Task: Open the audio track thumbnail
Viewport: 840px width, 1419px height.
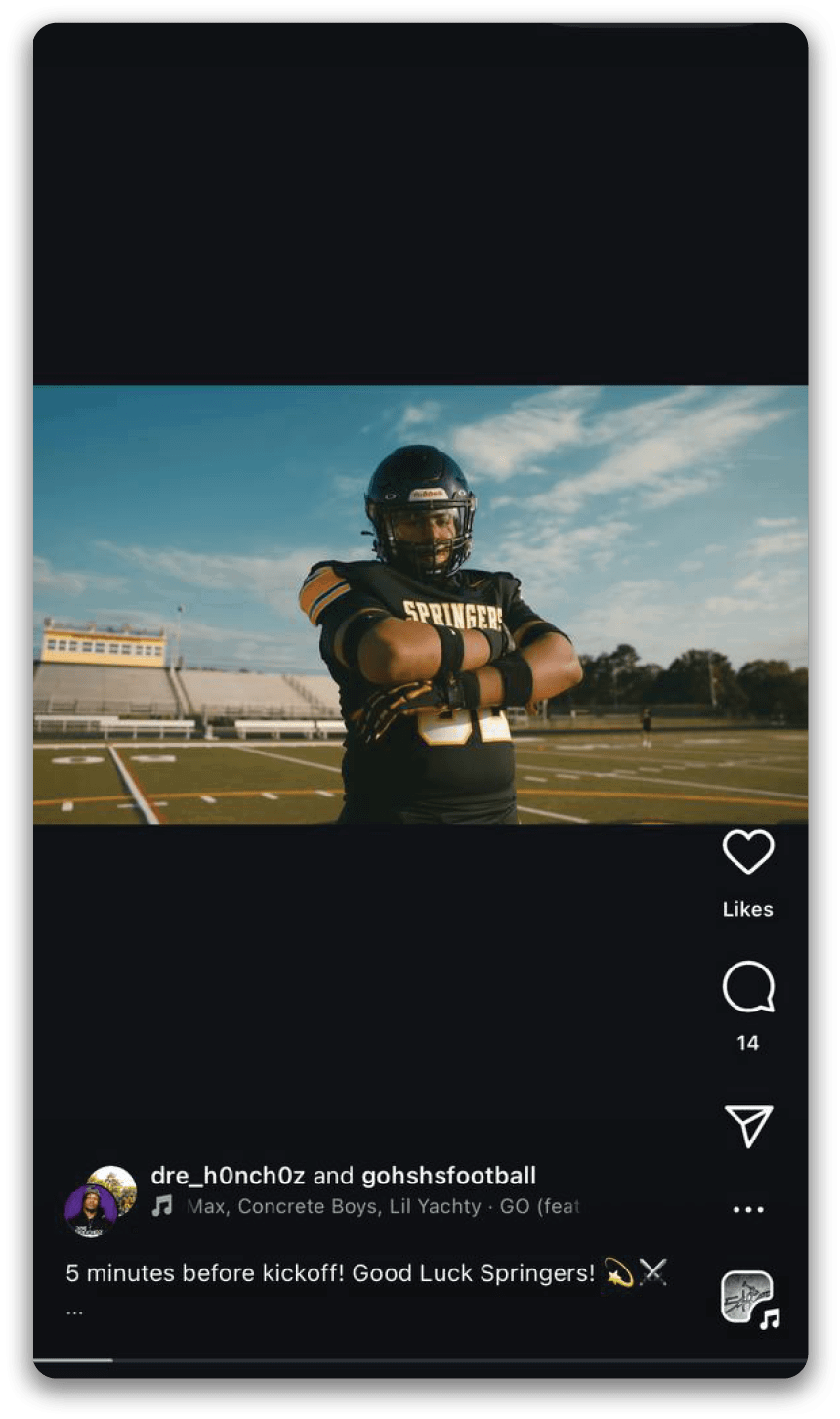Action: tap(747, 1299)
